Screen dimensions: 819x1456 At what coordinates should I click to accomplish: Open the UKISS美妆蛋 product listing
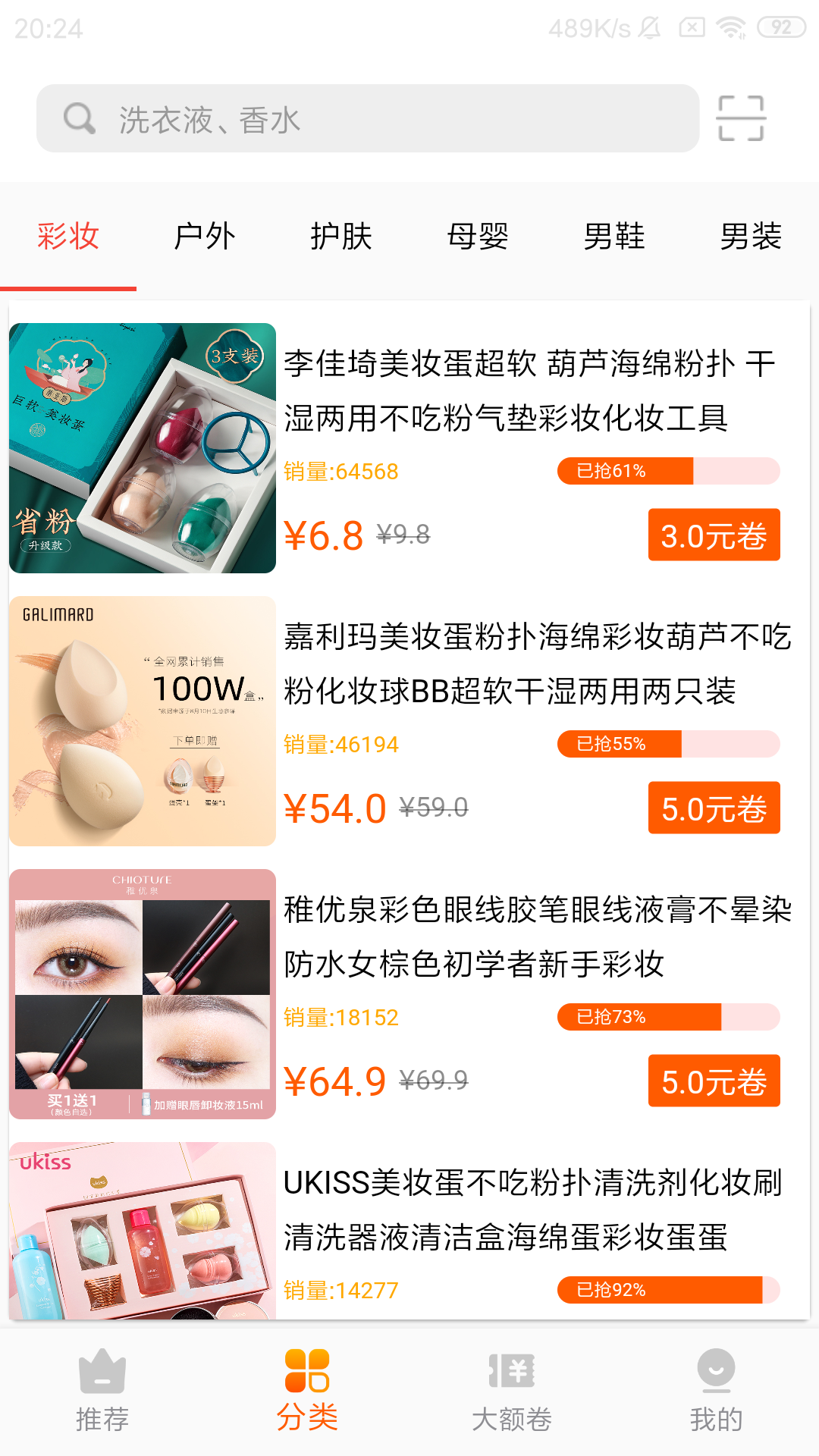coord(531,1210)
